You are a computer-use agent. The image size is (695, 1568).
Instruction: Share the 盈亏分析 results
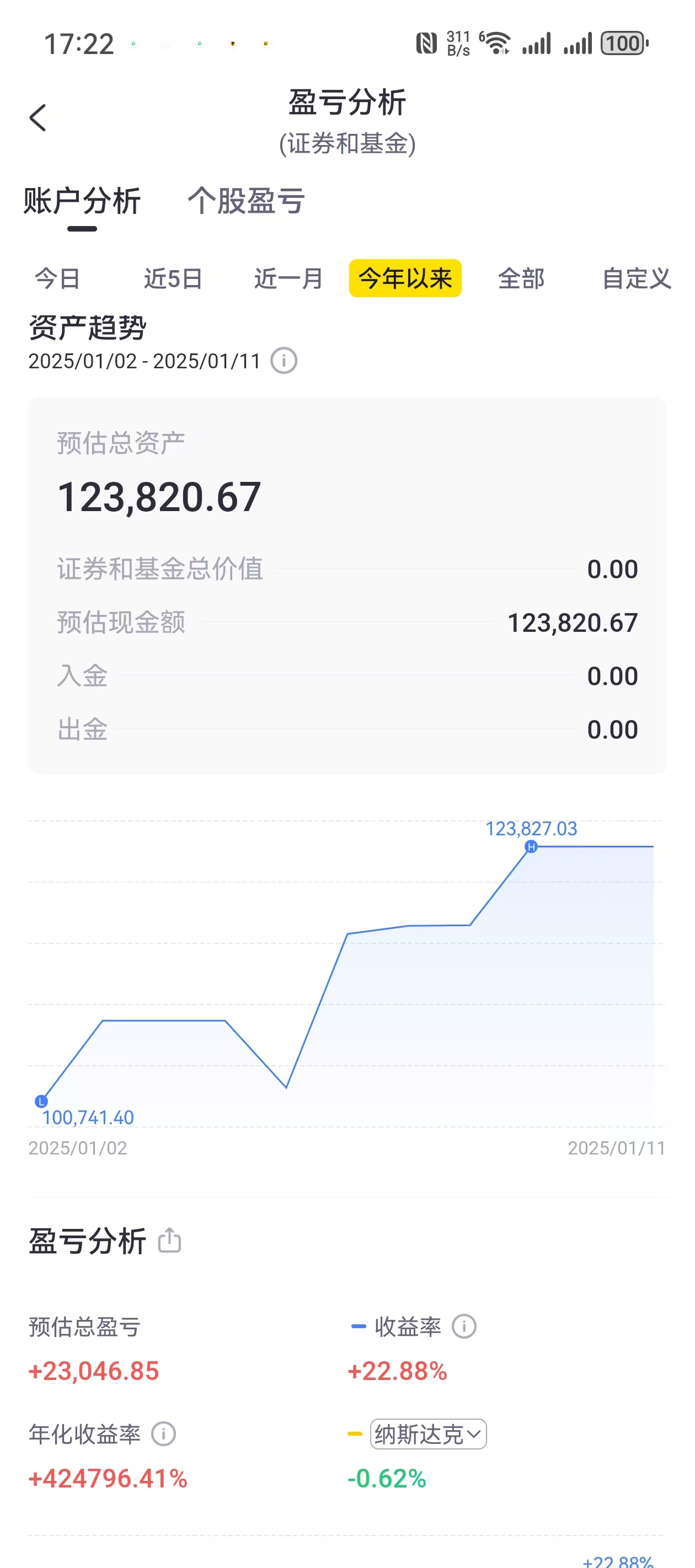[x=169, y=1240]
